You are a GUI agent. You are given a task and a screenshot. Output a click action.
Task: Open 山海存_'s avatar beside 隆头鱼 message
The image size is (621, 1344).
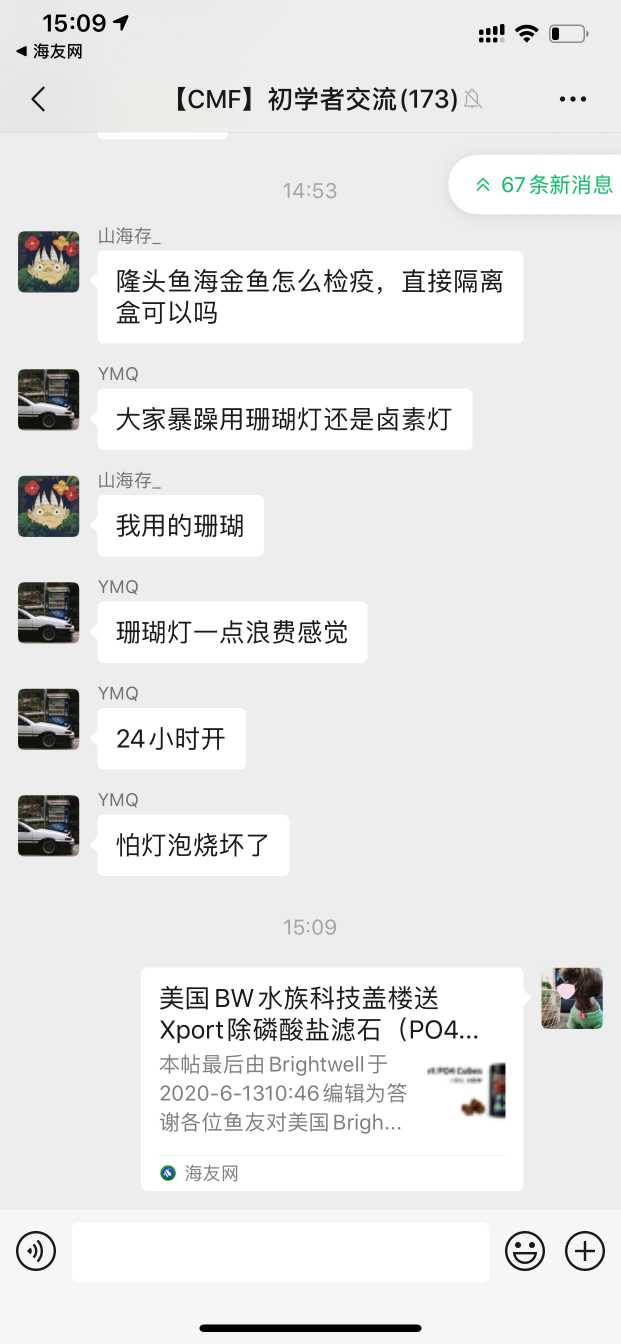(x=48, y=262)
